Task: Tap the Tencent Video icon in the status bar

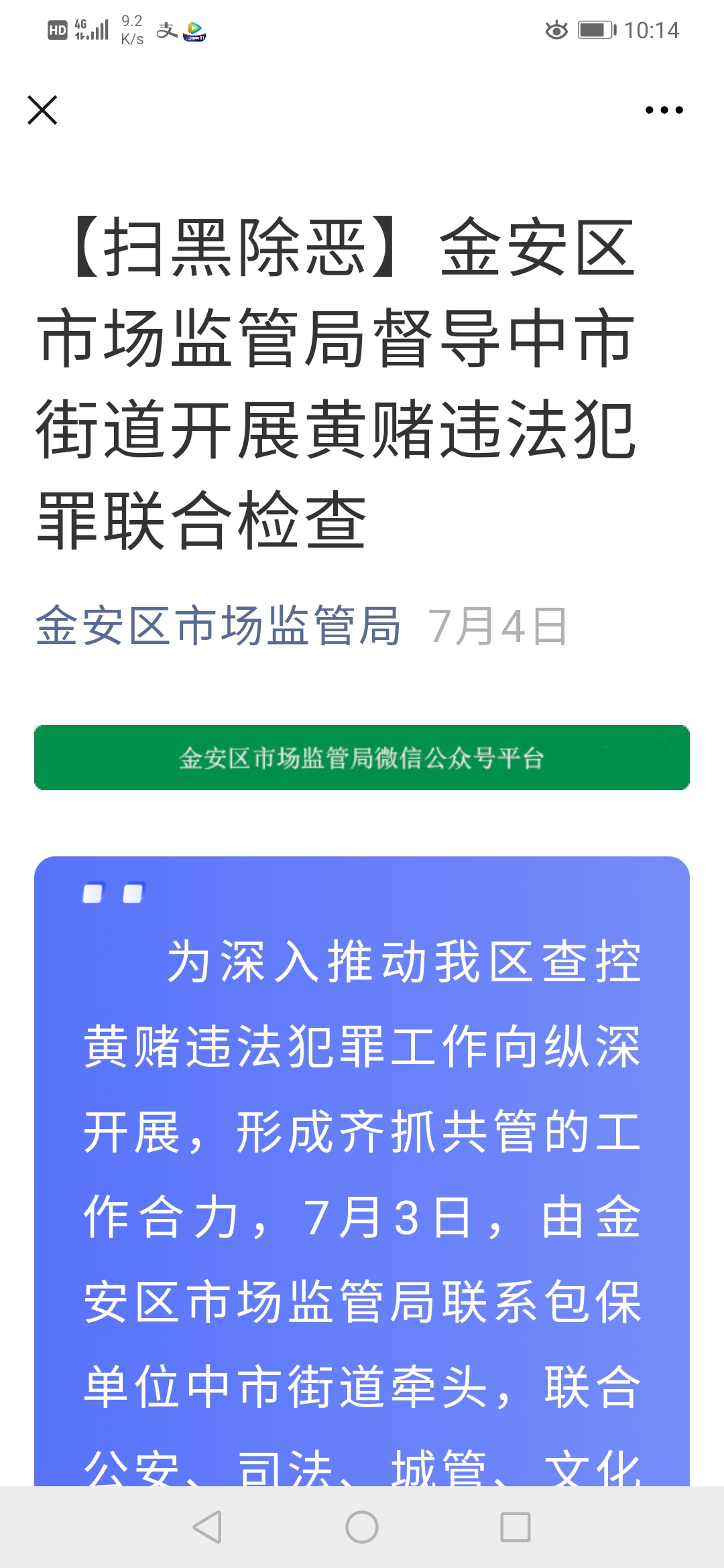Action: (x=195, y=30)
